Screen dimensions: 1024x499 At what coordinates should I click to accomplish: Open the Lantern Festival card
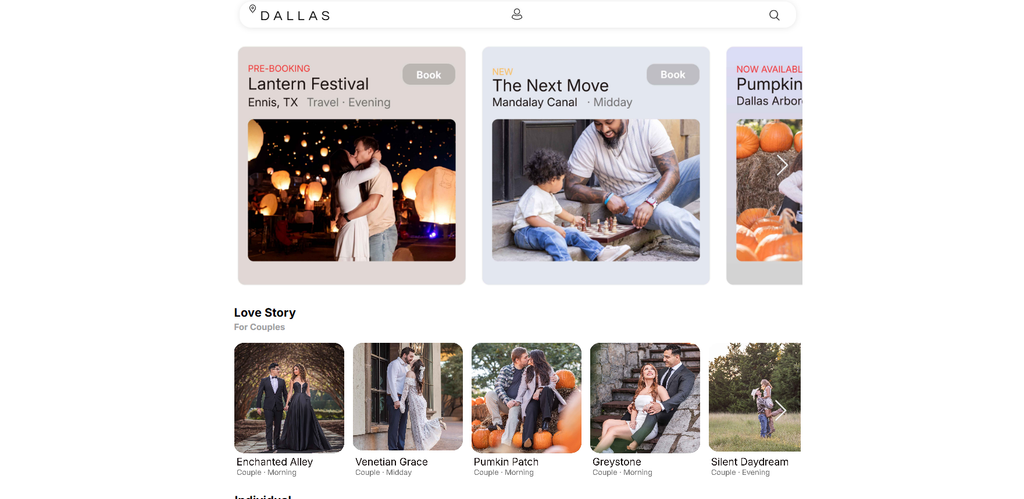click(351, 165)
